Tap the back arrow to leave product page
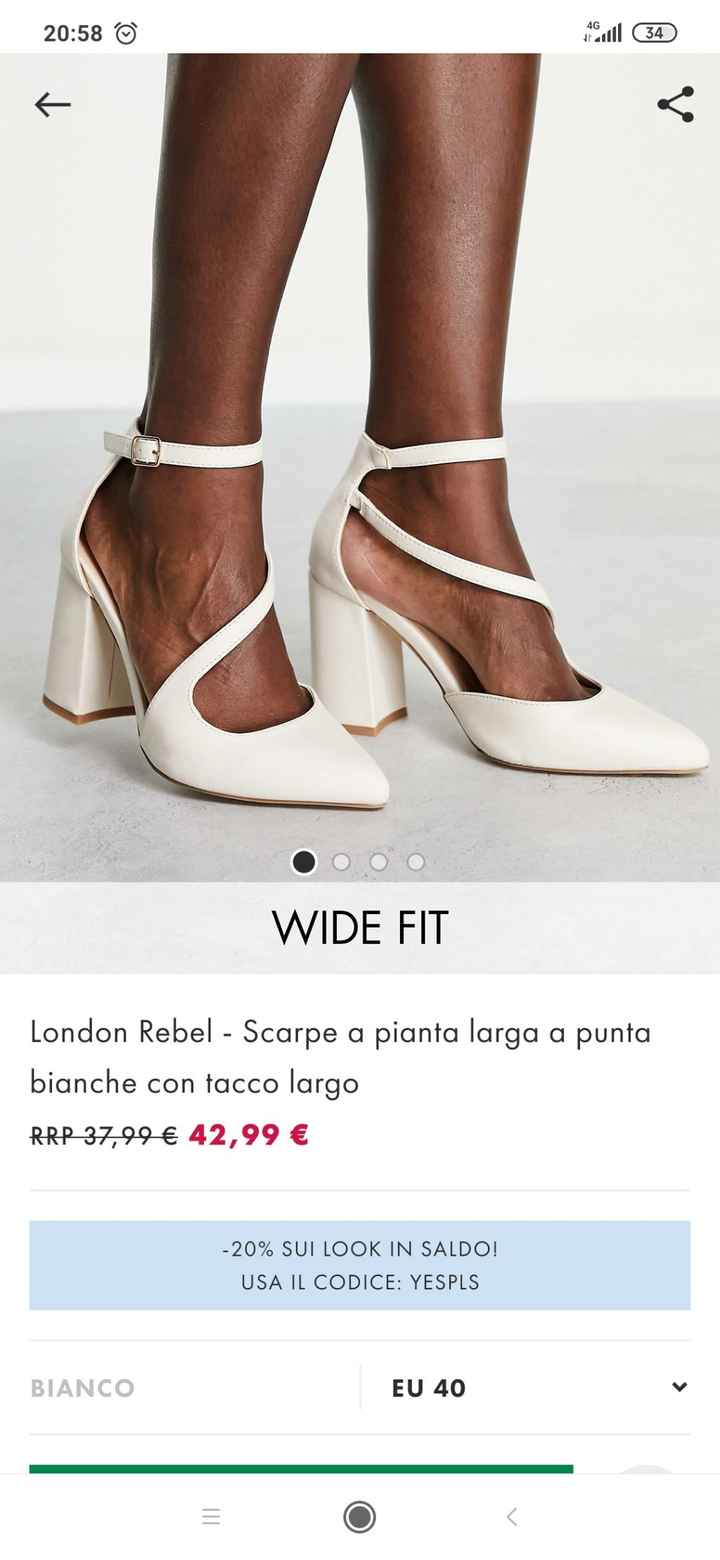720x1560 pixels. 52,103
